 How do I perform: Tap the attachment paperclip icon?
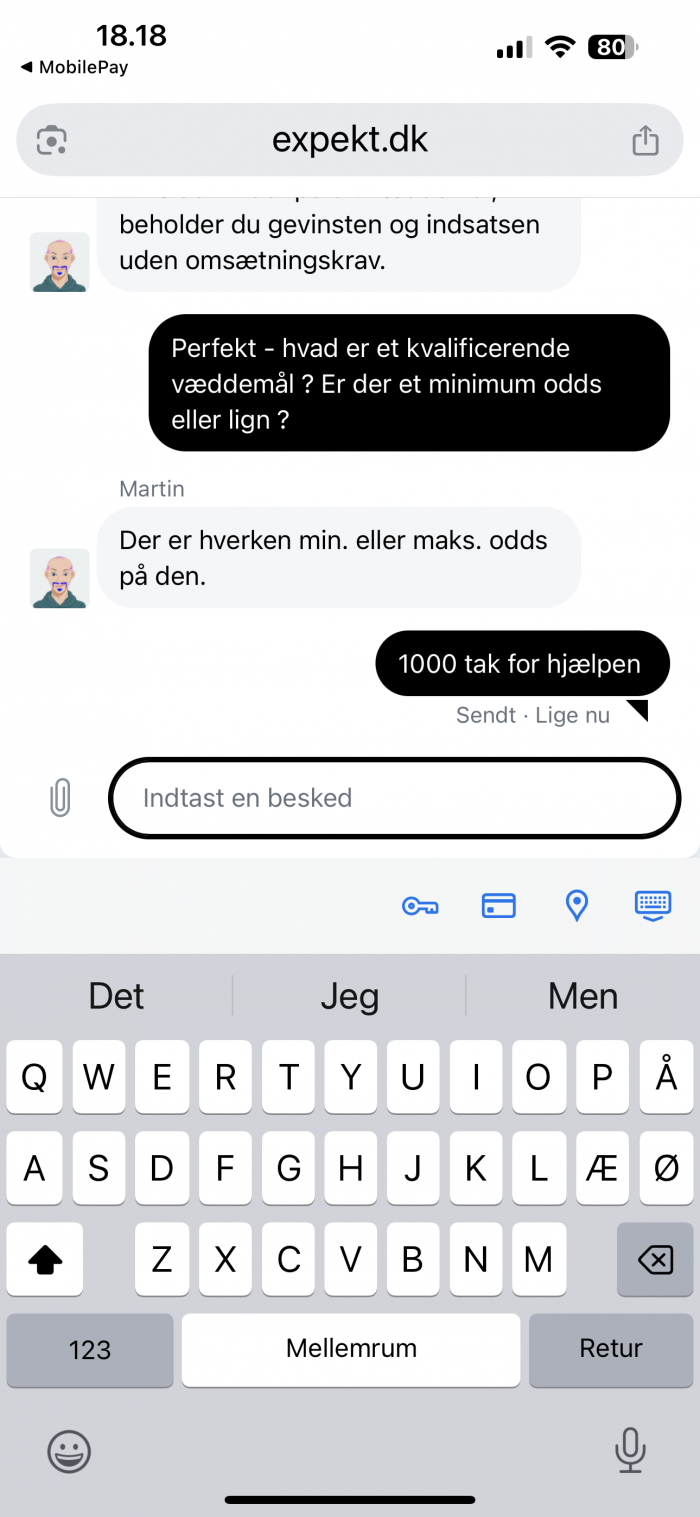pos(60,798)
